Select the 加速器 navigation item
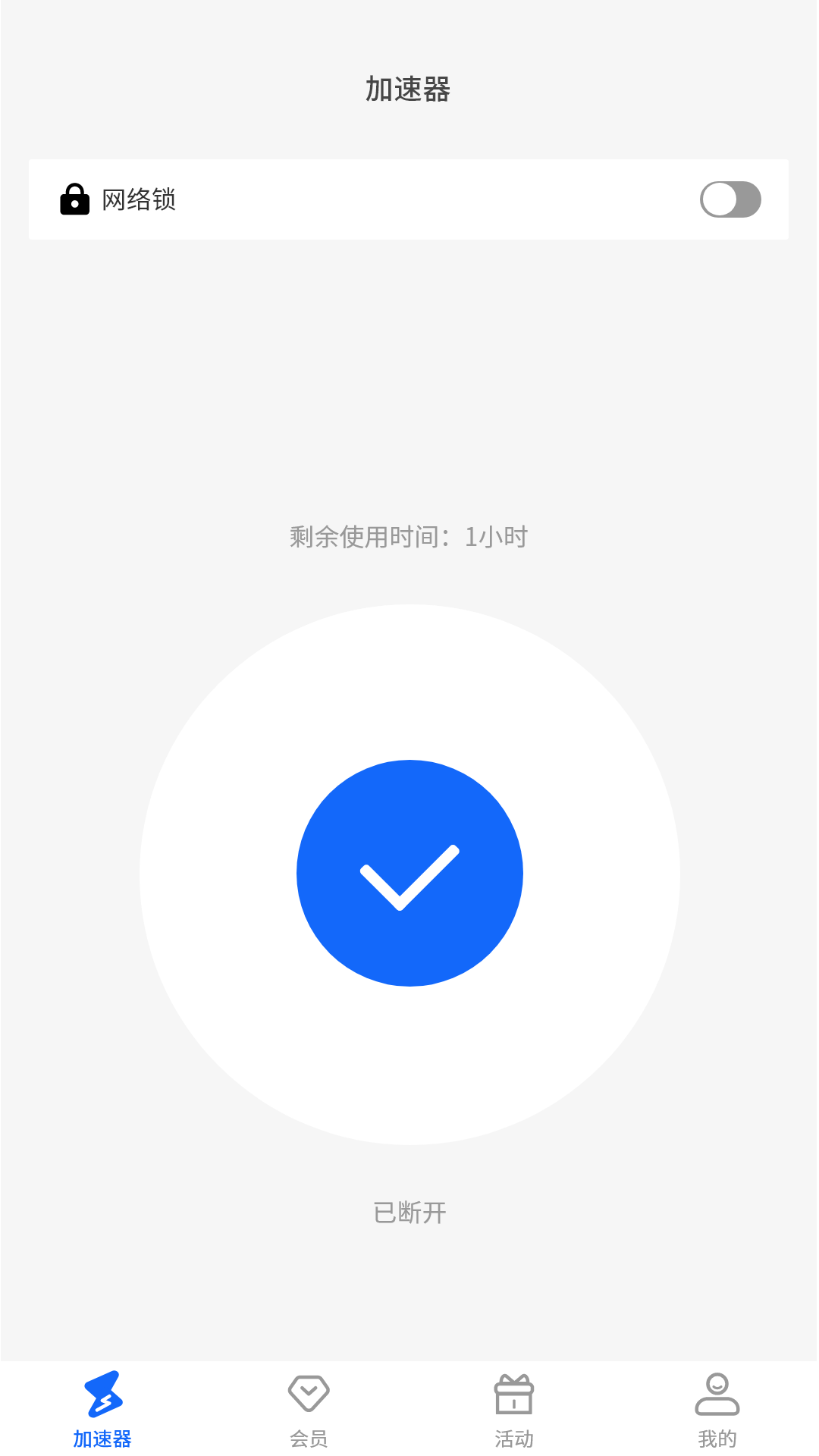The image size is (819, 1456). click(x=102, y=1410)
